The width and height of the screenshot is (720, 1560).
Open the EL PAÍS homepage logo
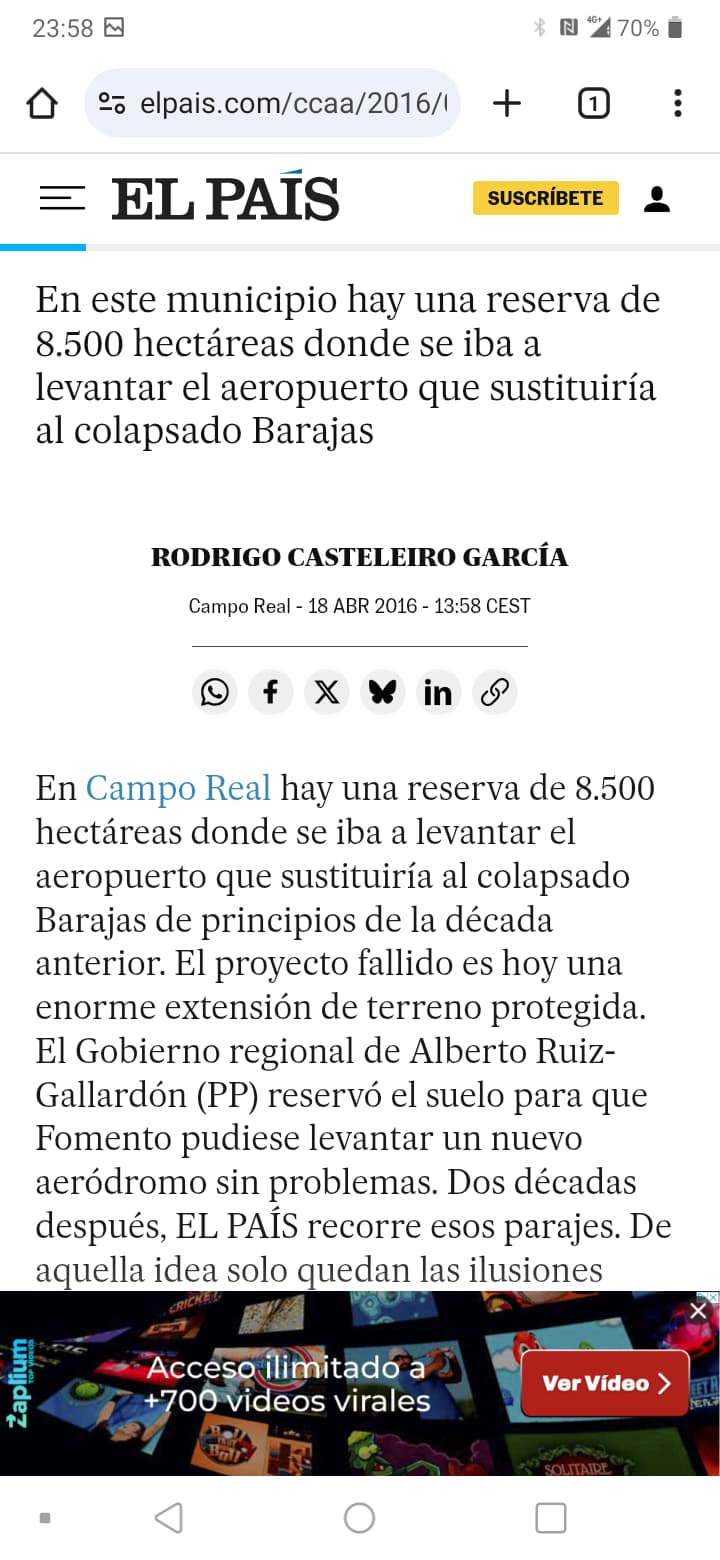[224, 197]
